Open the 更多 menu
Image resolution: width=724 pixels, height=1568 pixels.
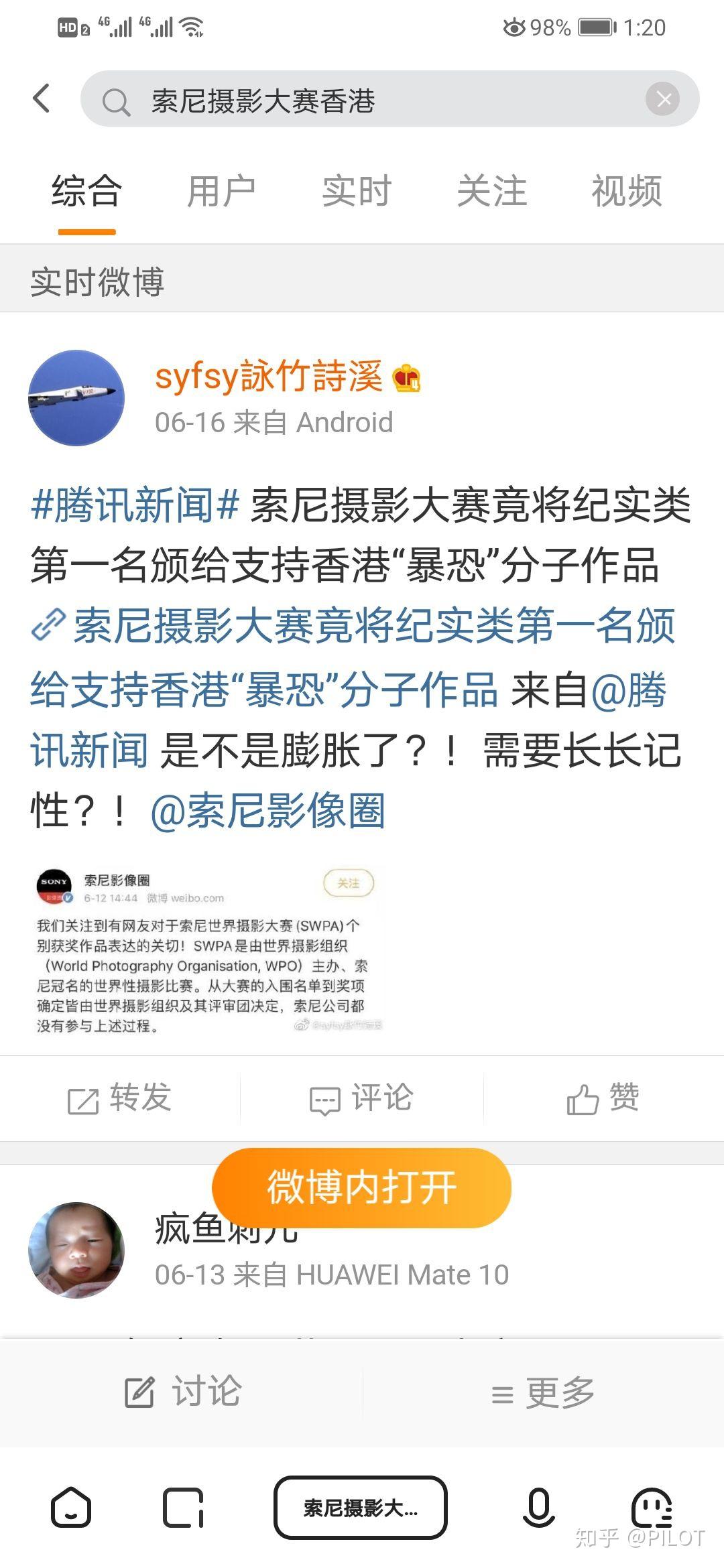(x=543, y=1393)
